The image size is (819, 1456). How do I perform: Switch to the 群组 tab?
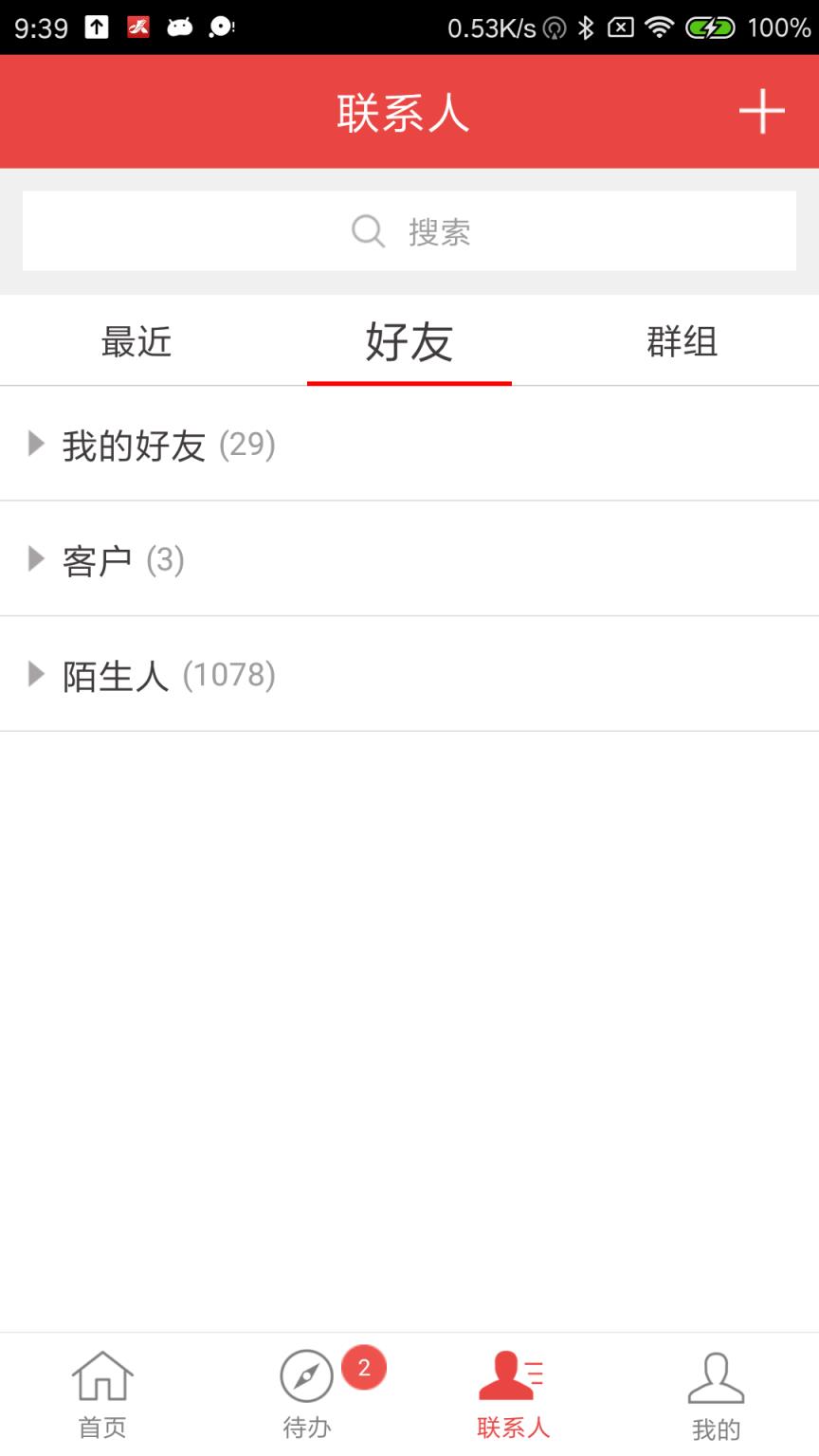(682, 341)
